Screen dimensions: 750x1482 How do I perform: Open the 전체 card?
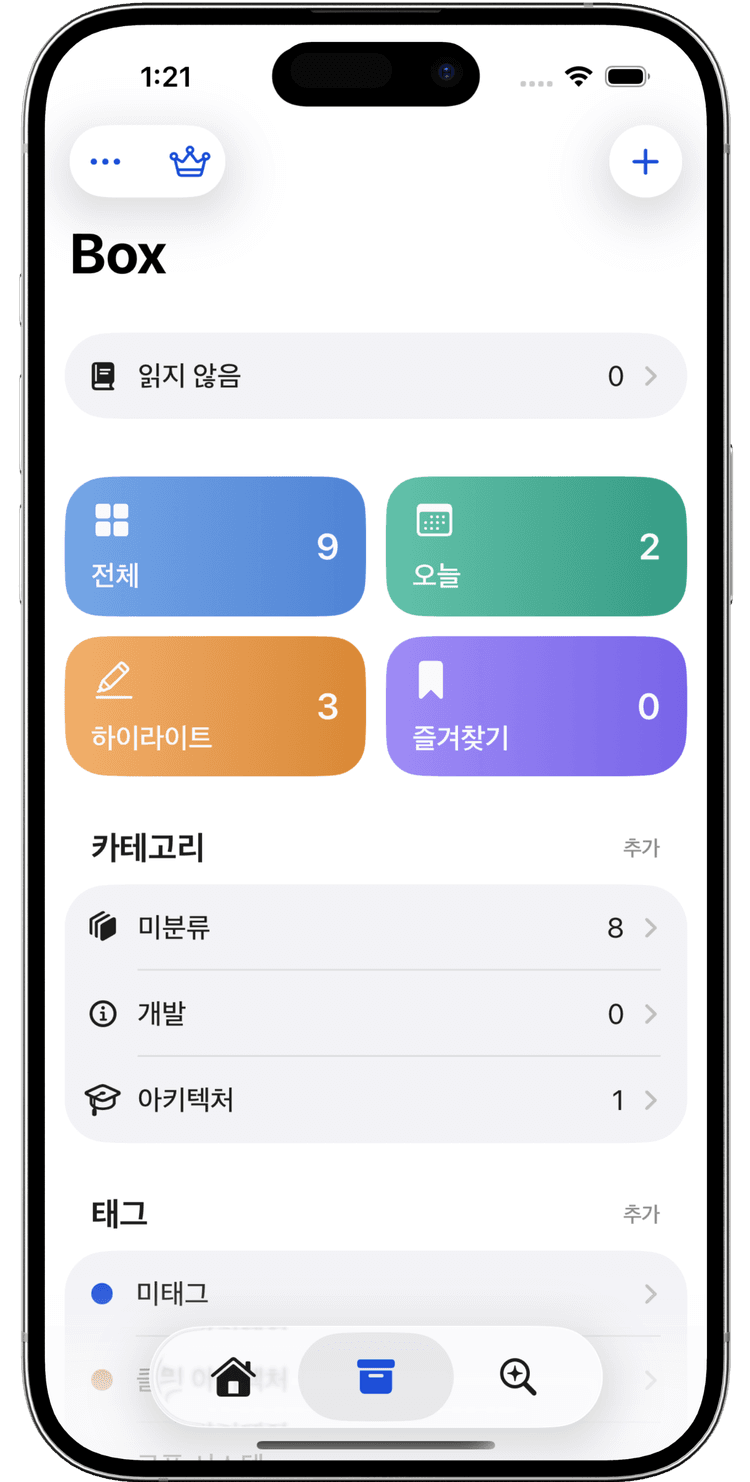(215, 546)
